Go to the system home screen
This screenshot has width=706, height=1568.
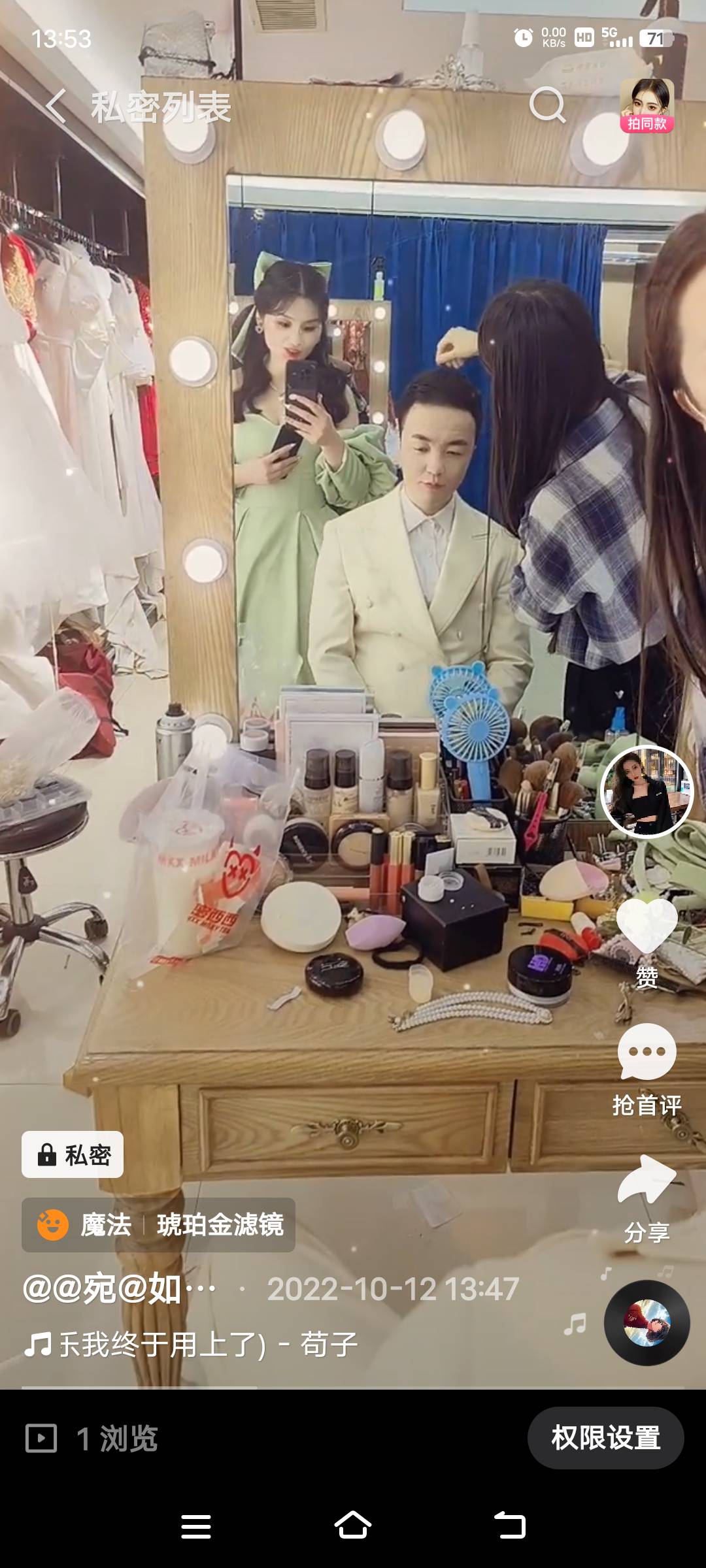[353, 1526]
